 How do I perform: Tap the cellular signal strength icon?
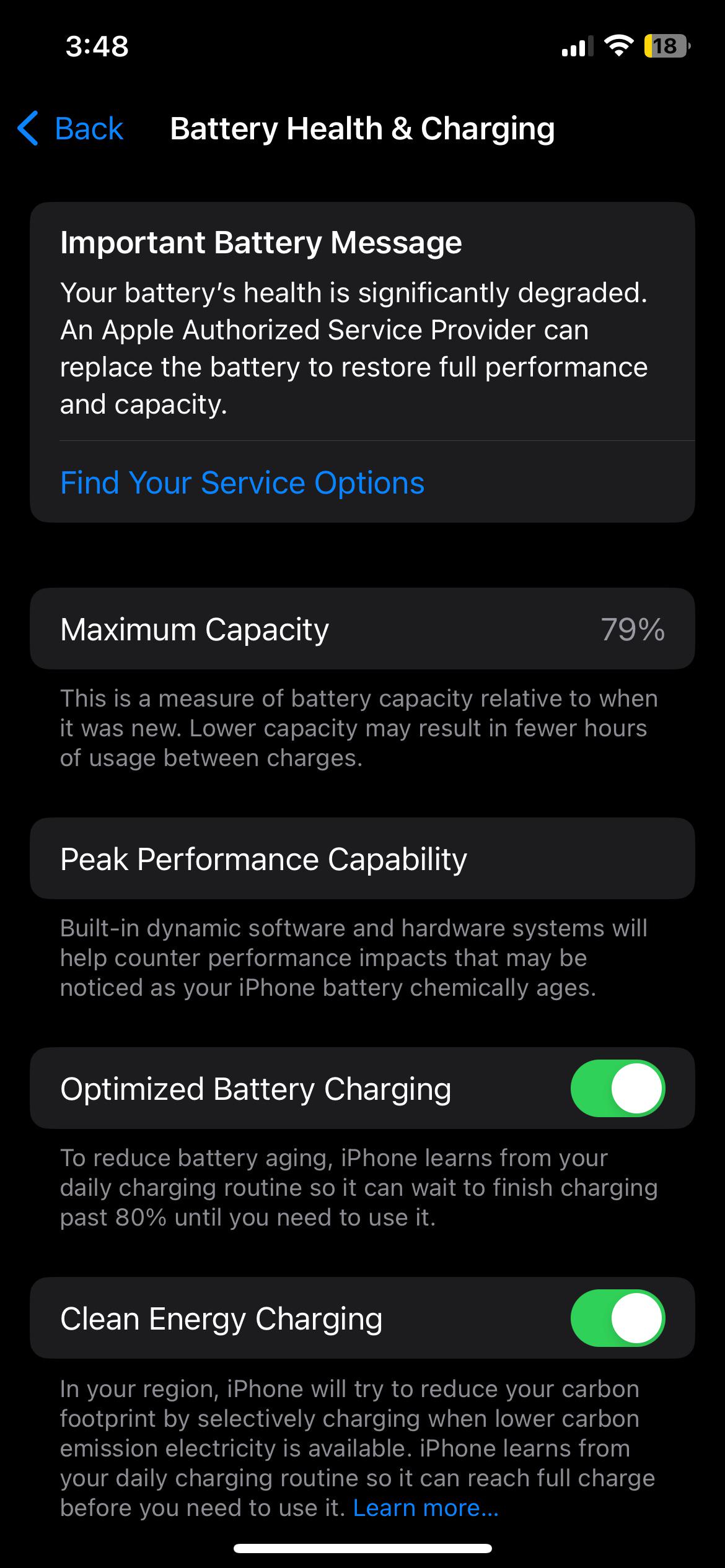[578, 47]
